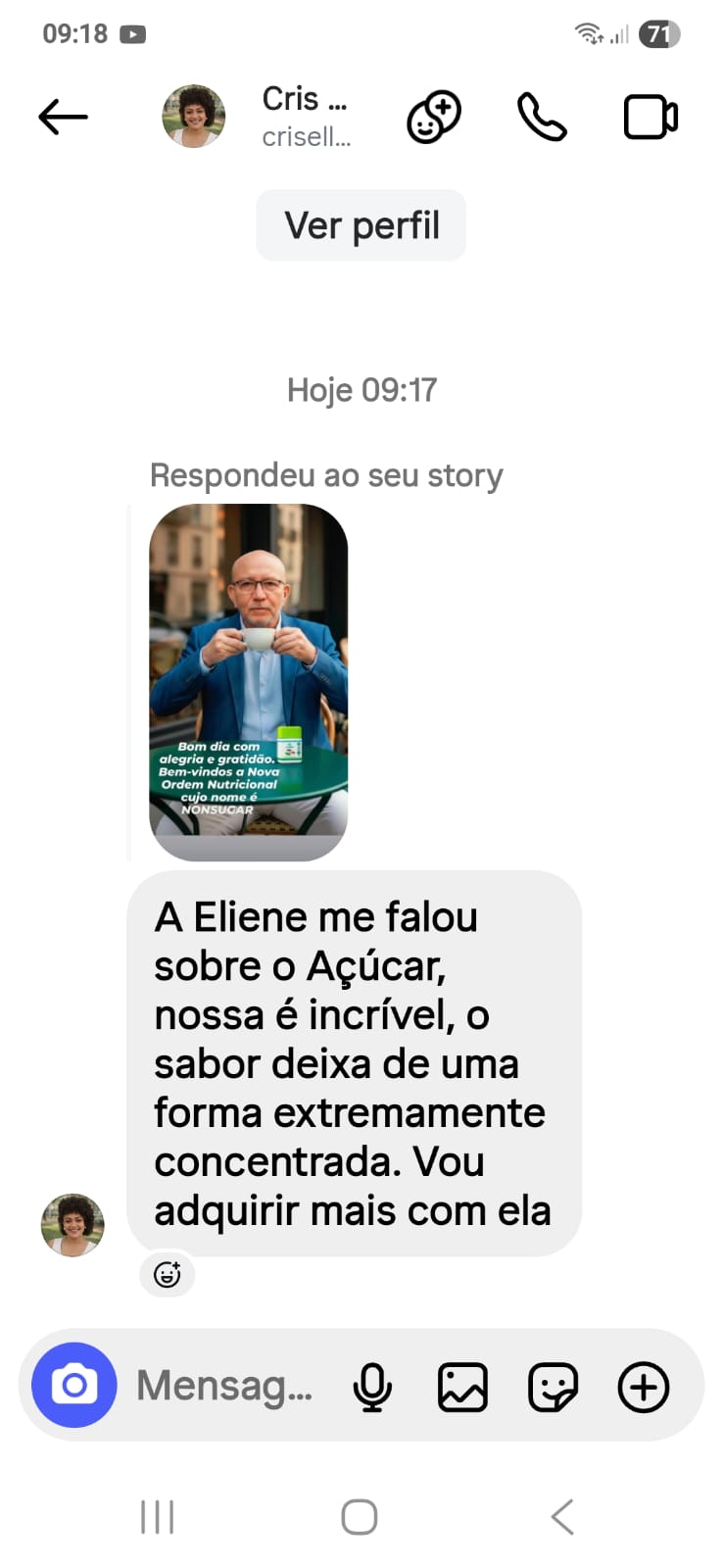Open recent apps from the navigation bar
Image resolution: width=723 pixels, height=1568 pixels.
click(x=157, y=1517)
